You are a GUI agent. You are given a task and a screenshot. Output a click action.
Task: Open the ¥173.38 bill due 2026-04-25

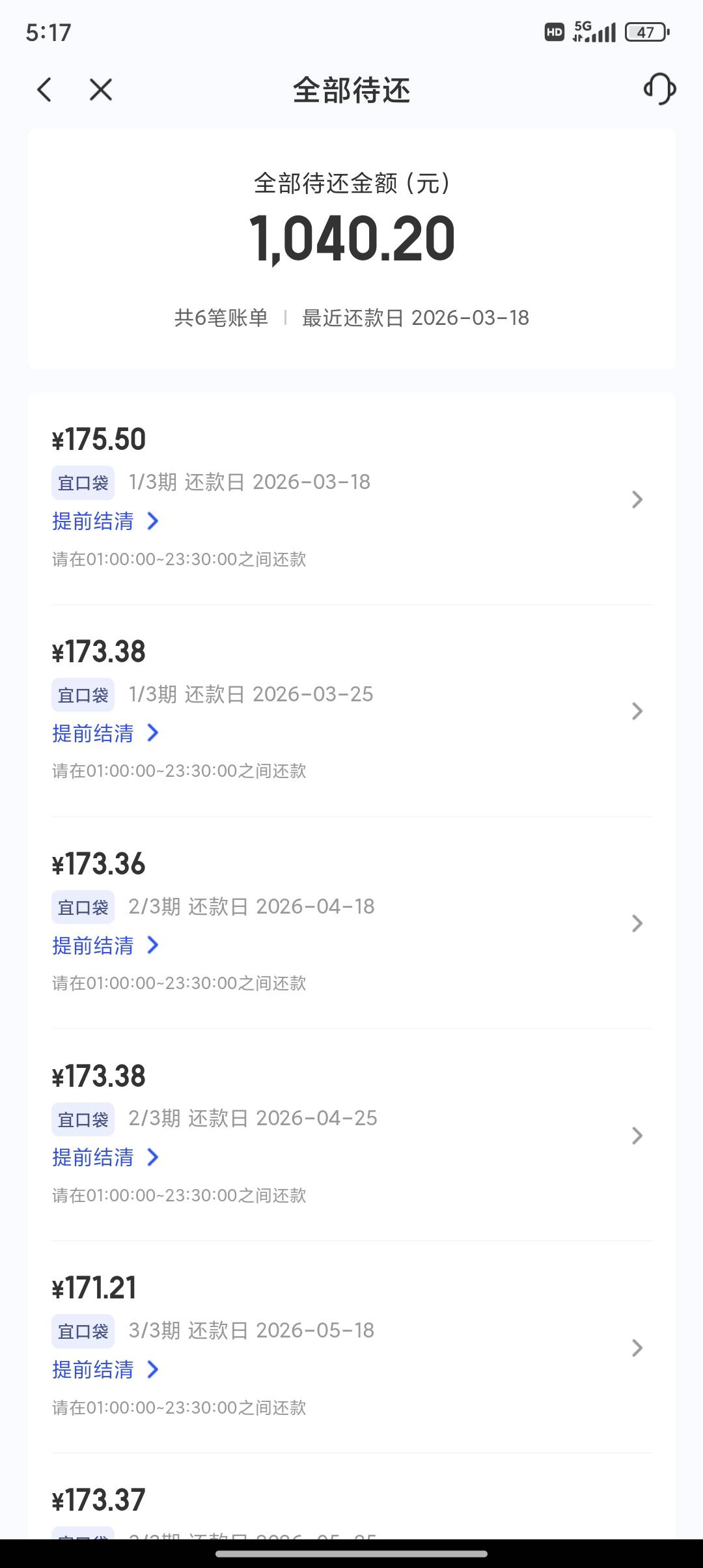click(x=351, y=1135)
